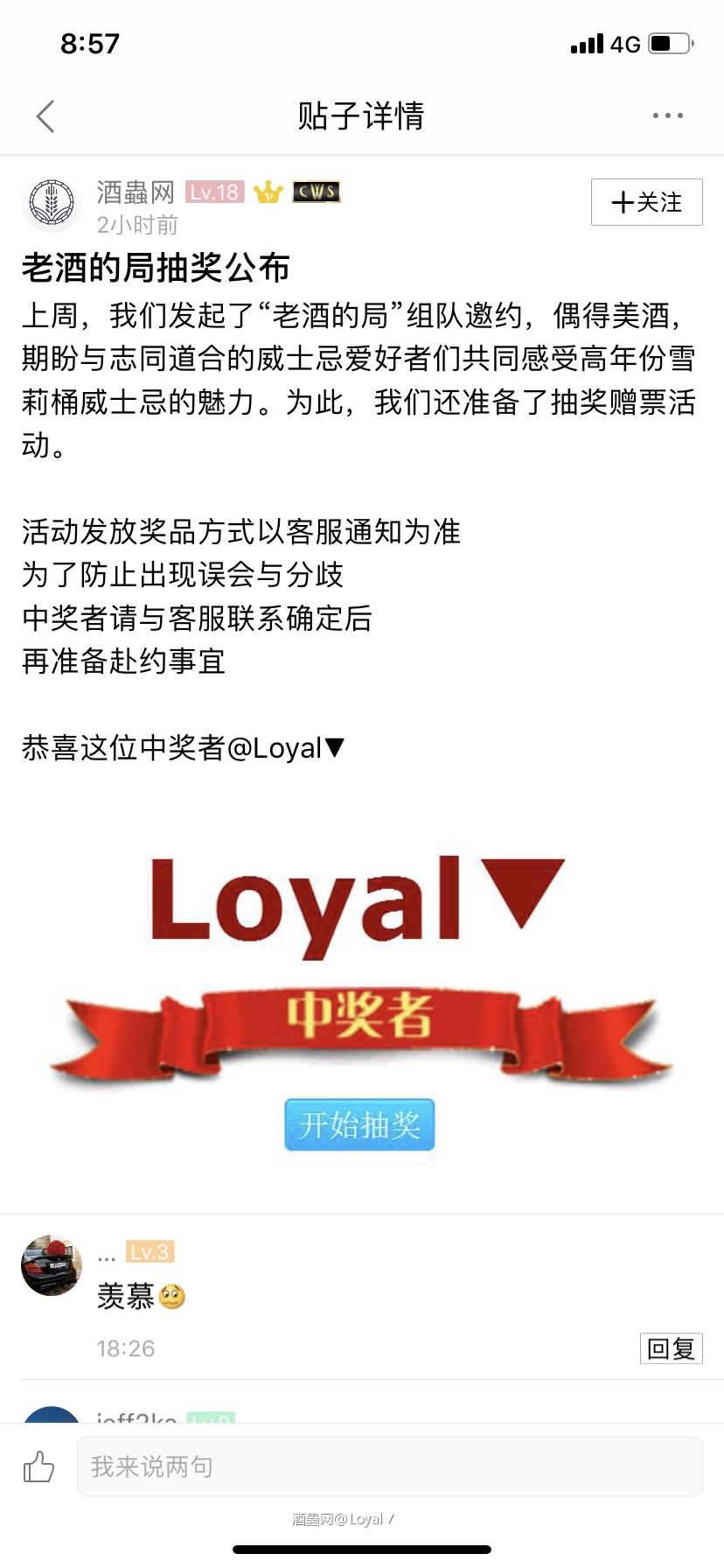Tap the car avatar of the Lv.3 commenter
Screen dimensions: 724x1568
pyautogui.click(x=51, y=1265)
